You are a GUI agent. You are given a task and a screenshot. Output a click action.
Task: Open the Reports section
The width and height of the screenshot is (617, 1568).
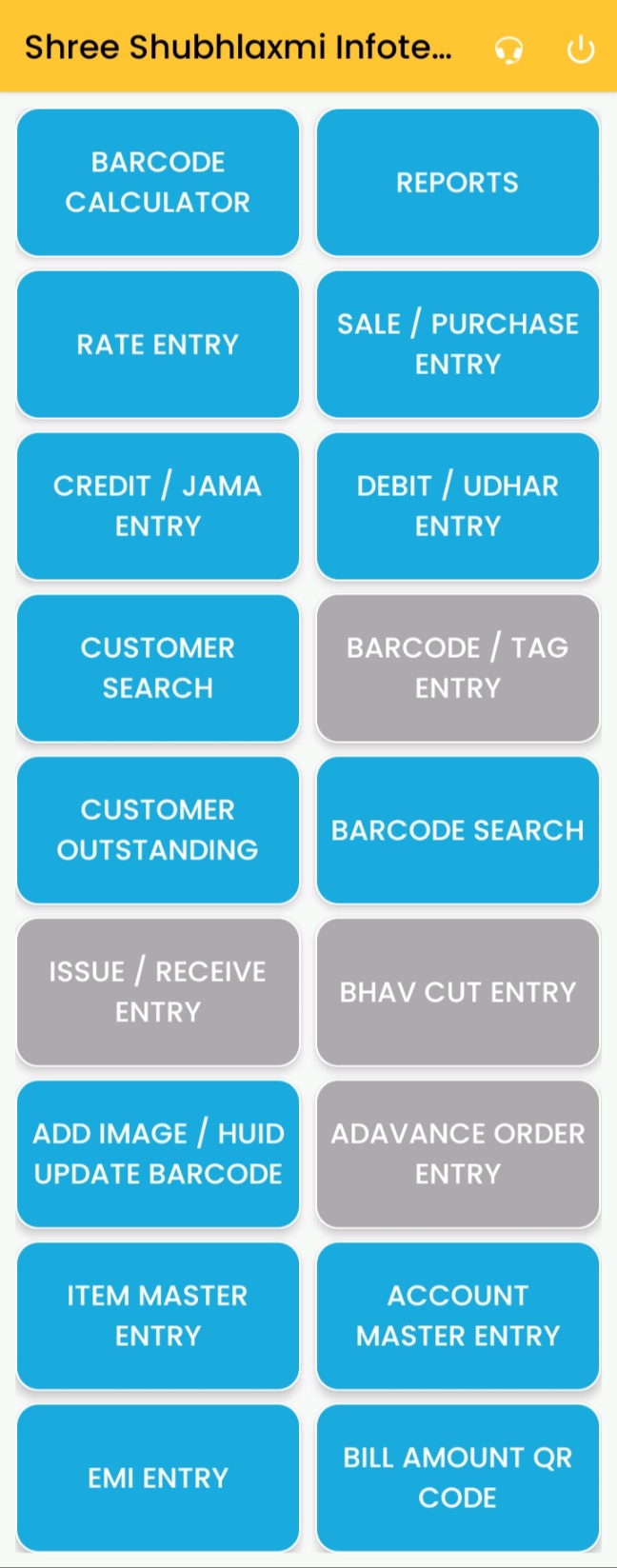[x=458, y=182]
